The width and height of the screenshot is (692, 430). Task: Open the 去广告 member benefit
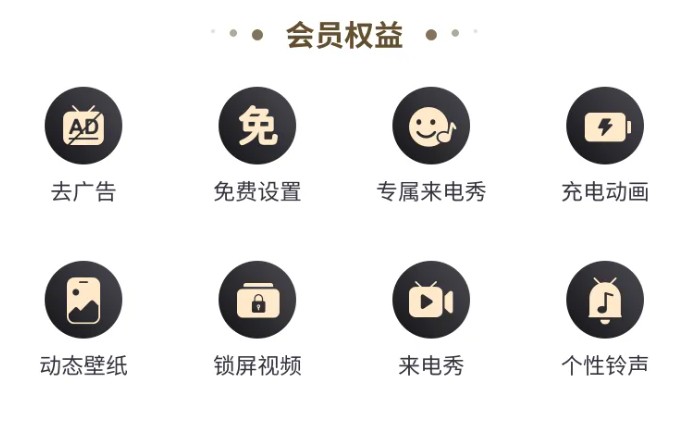(83, 126)
